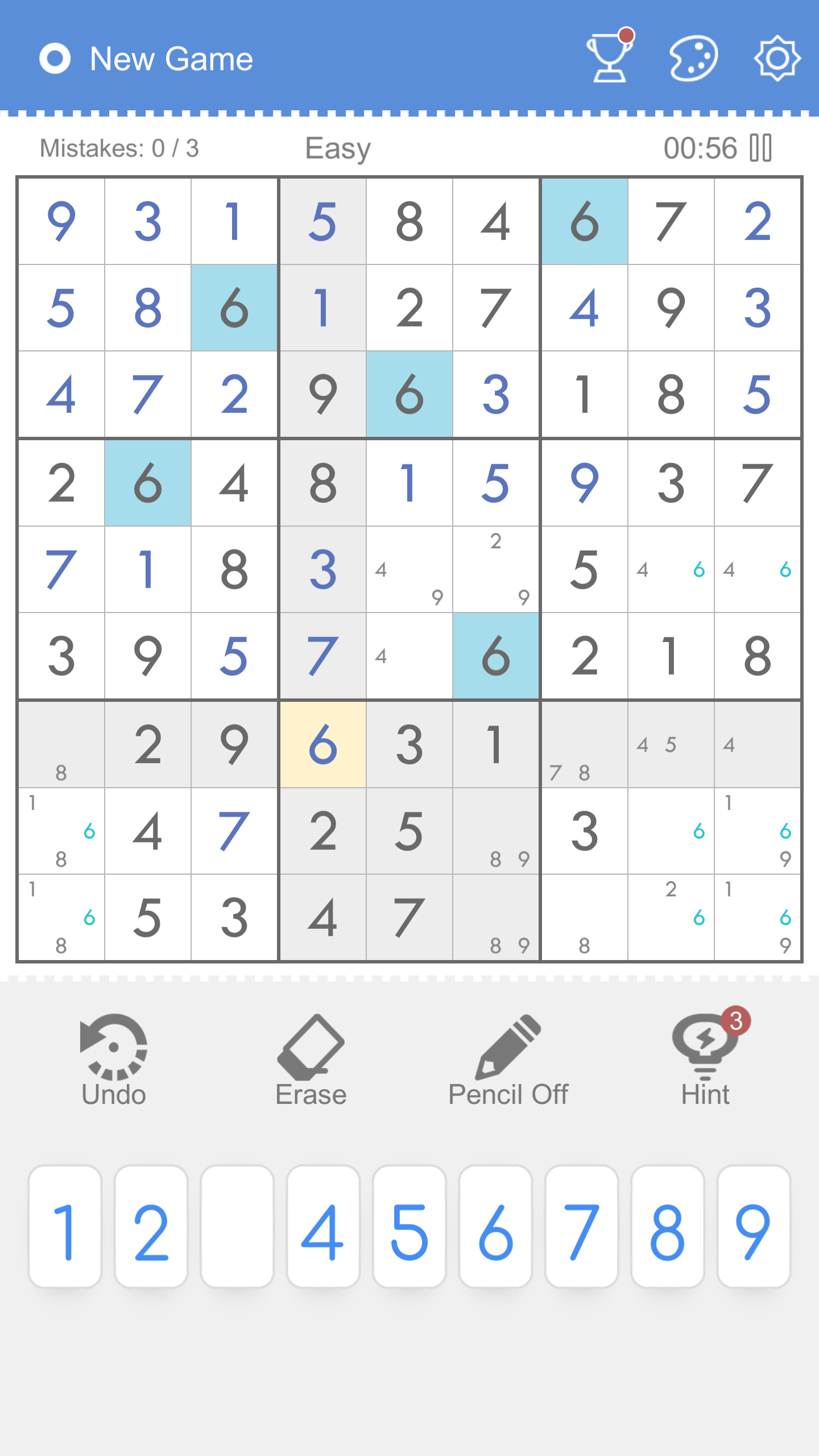
Task: Pause the game timer
Action: coord(760,148)
